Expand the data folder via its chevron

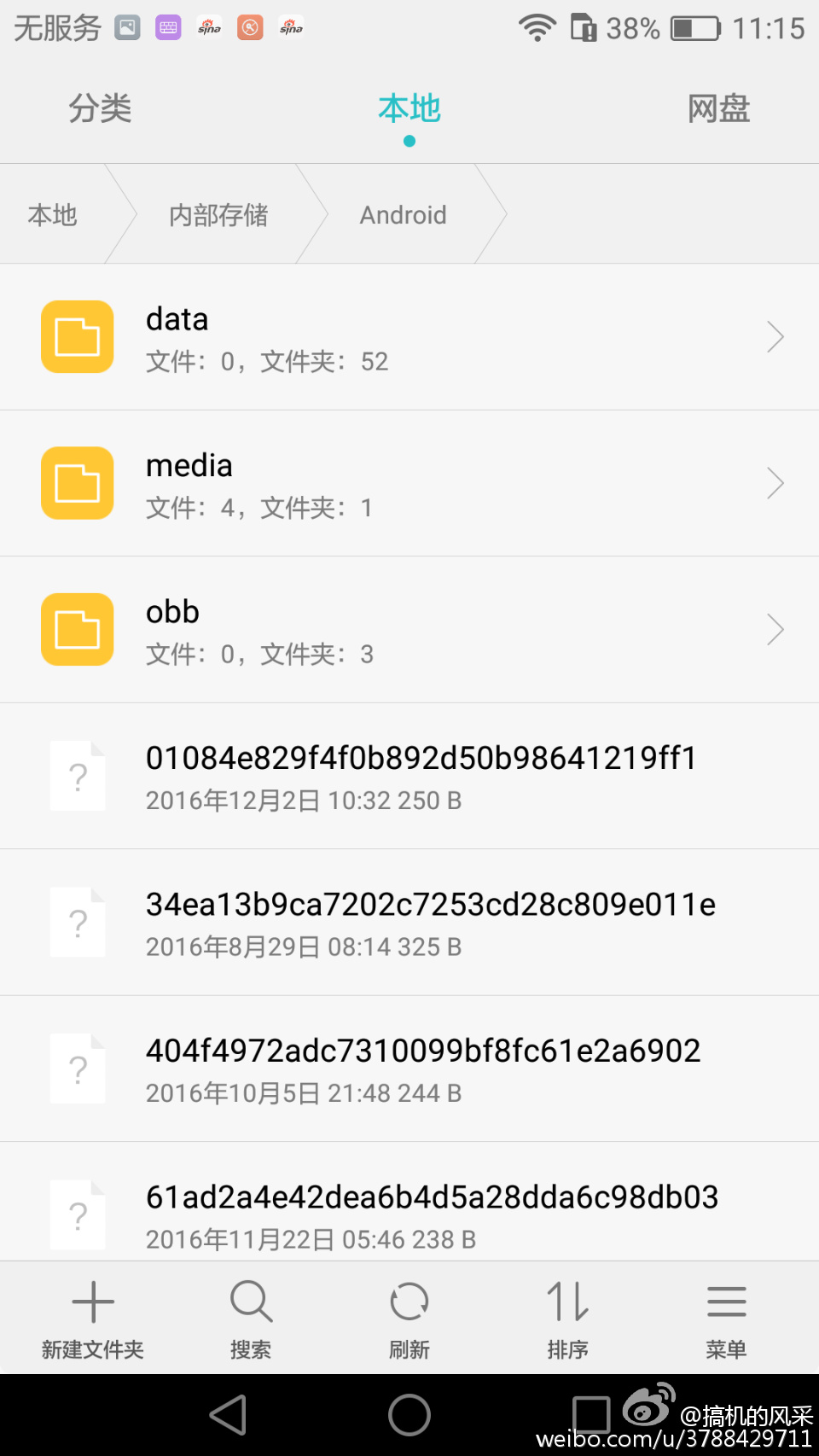(x=775, y=336)
